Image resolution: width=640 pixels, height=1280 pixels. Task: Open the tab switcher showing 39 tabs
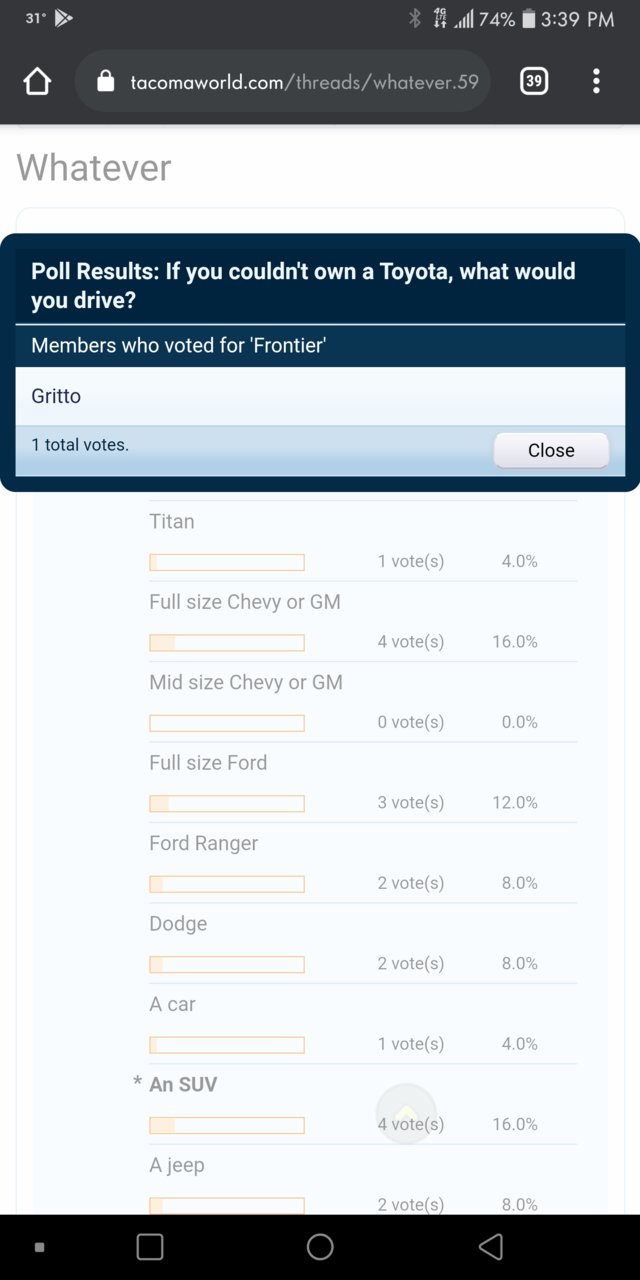(x=534, y=81)
